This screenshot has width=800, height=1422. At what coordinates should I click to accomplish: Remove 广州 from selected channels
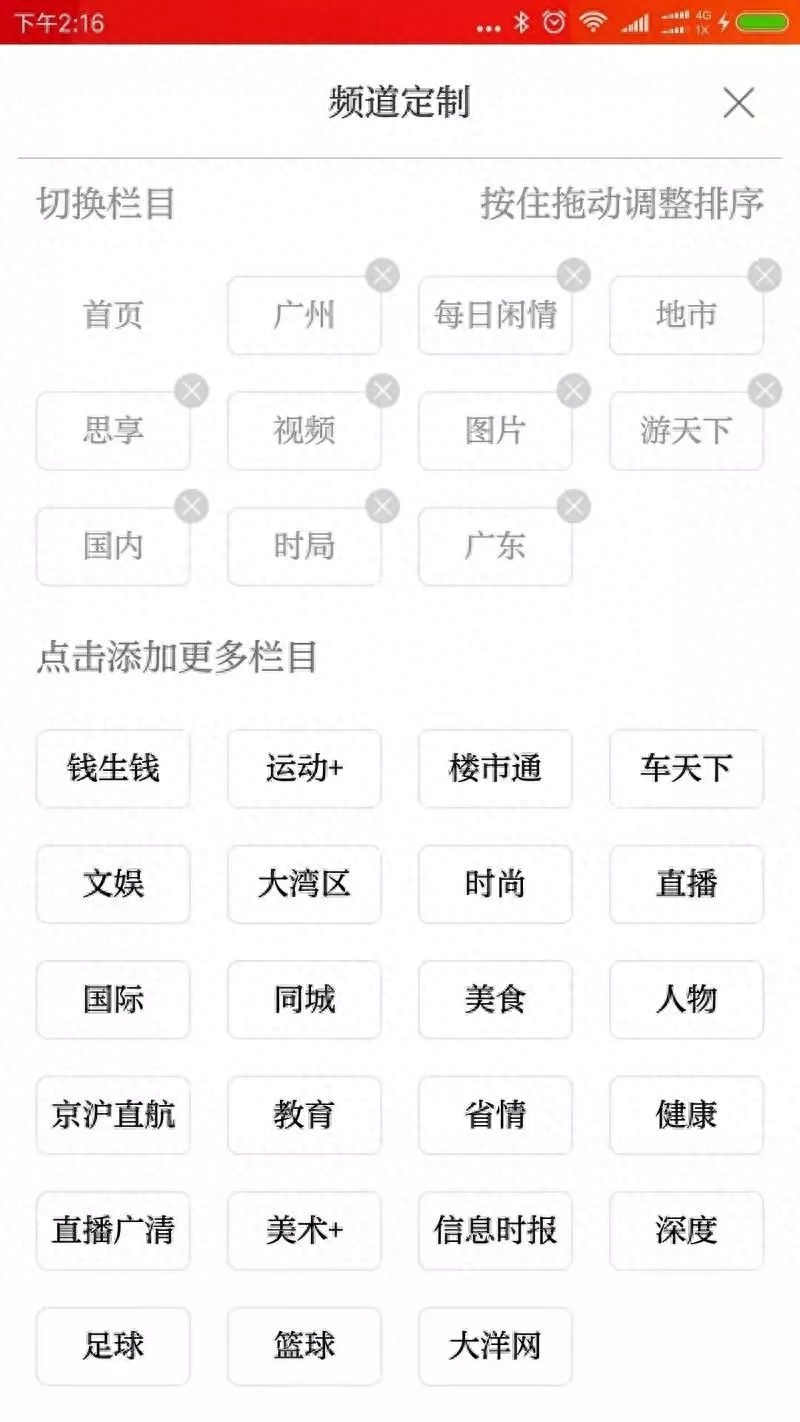382,275
